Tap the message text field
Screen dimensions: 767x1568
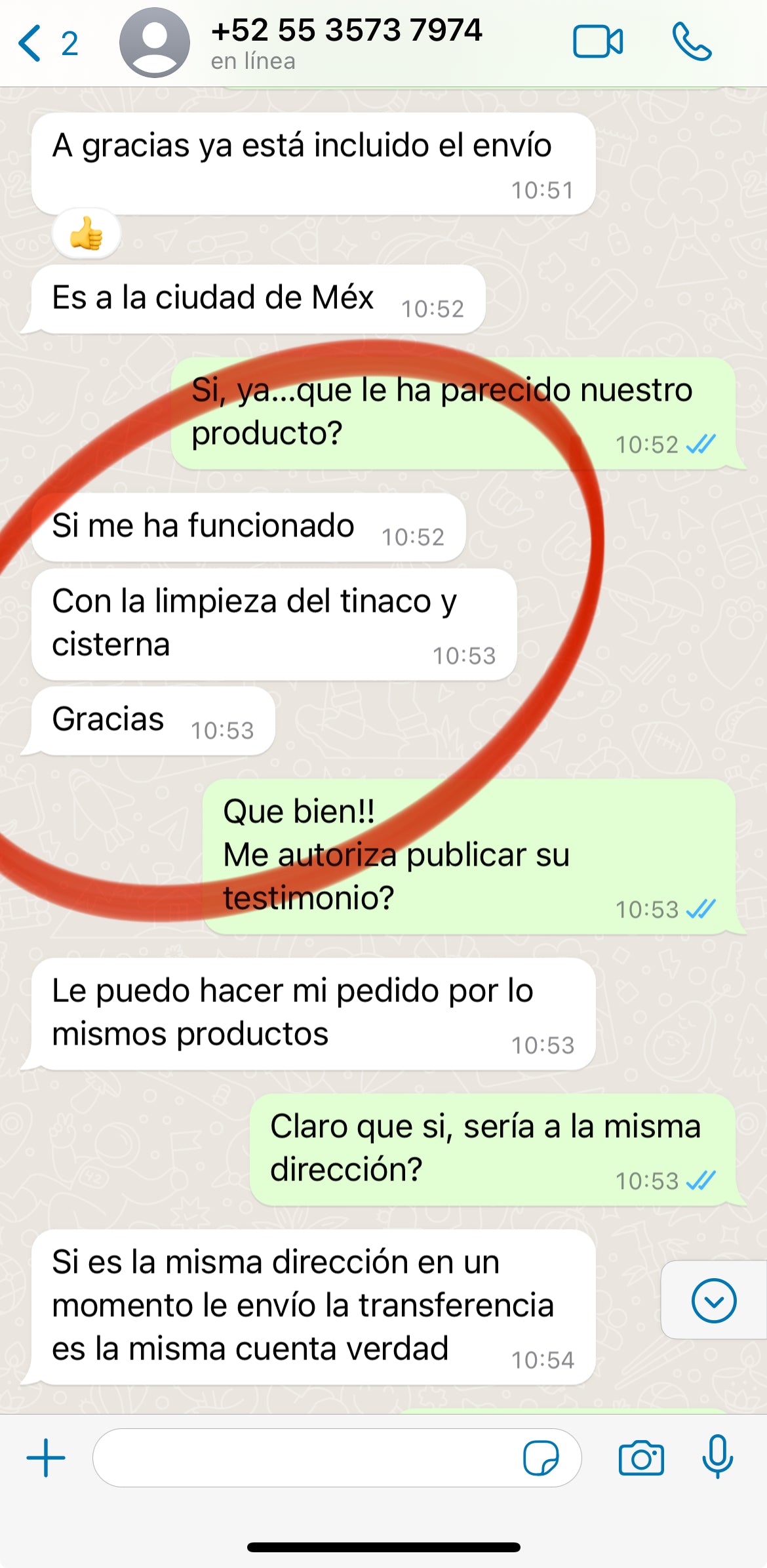pyautogui.click(x=302, y=1458)
